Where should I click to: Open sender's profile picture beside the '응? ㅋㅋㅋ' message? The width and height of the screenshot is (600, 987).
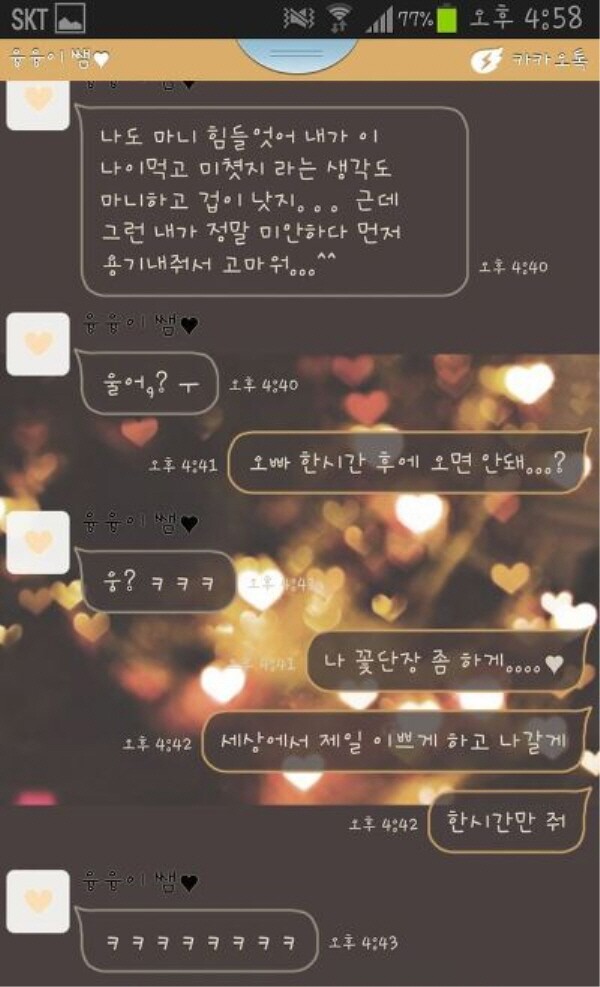pyautogui.click(x=38, y=541)
